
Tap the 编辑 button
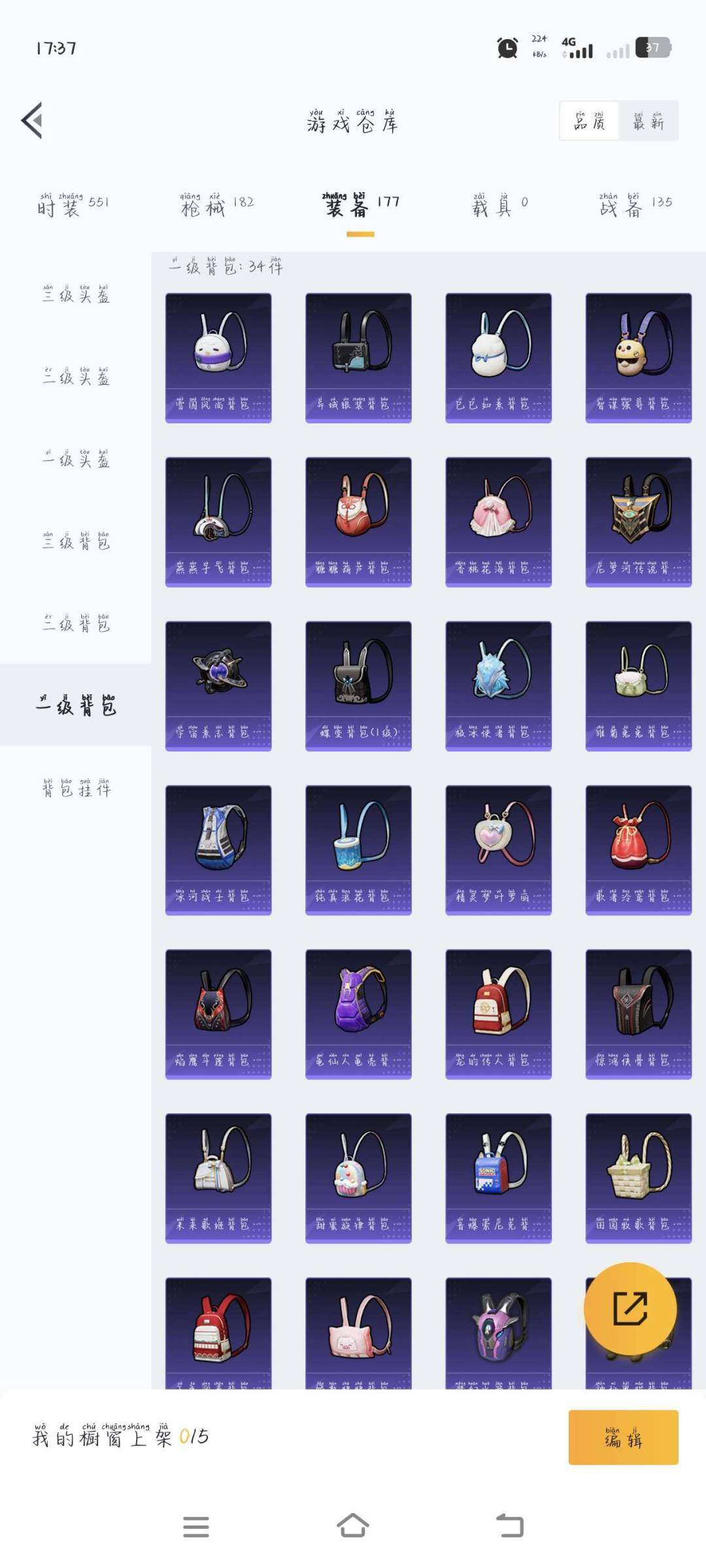click(x=623, y=1437)
